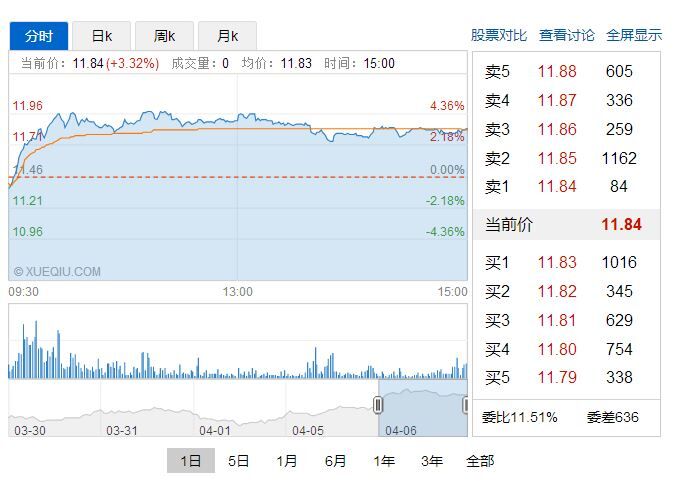This screenshot has width=674, height=485.
Task: Choose the 1年 time range
Action: pos(384,461)
